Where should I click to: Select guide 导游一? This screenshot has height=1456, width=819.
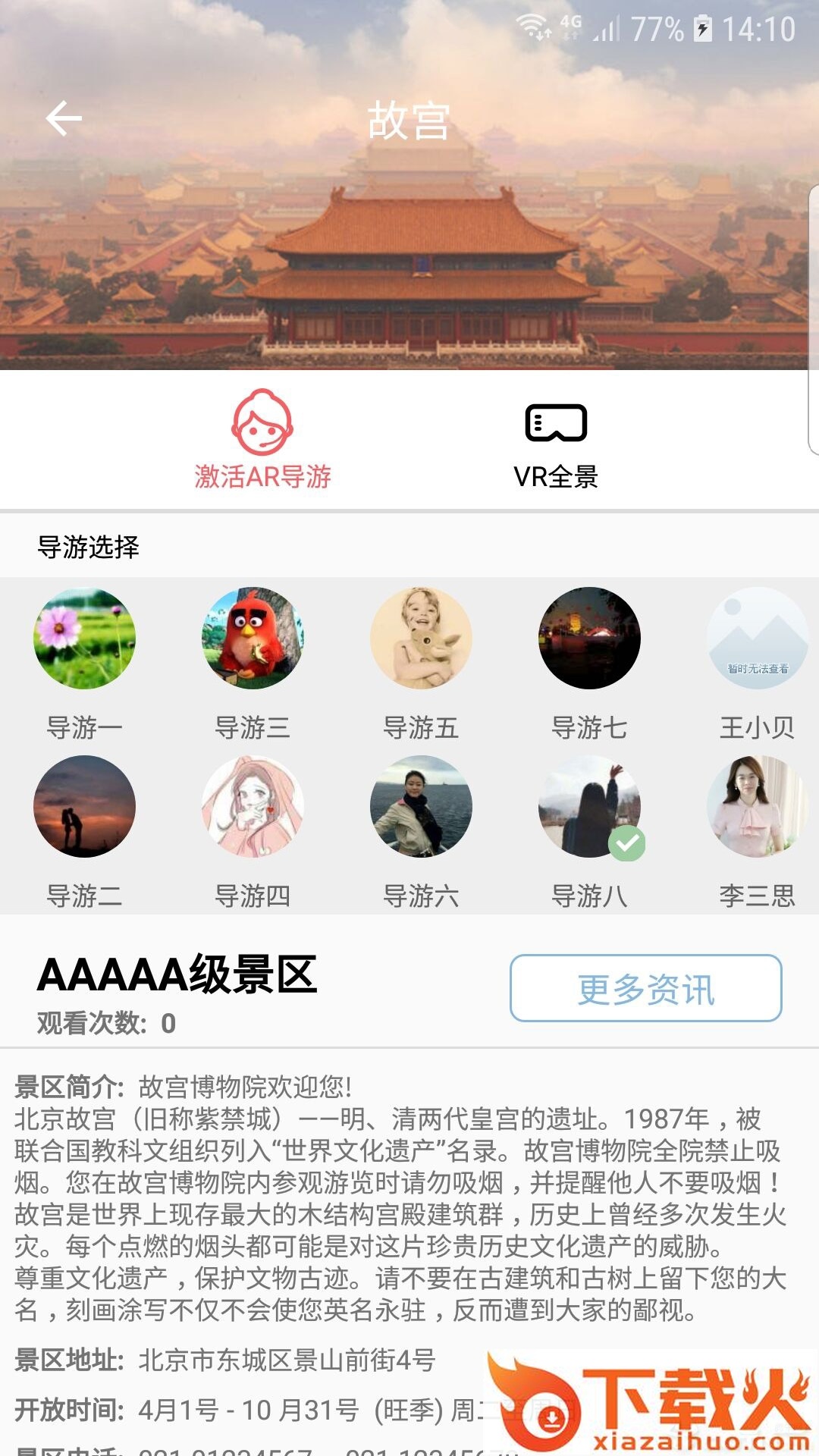tap(85, 639)
